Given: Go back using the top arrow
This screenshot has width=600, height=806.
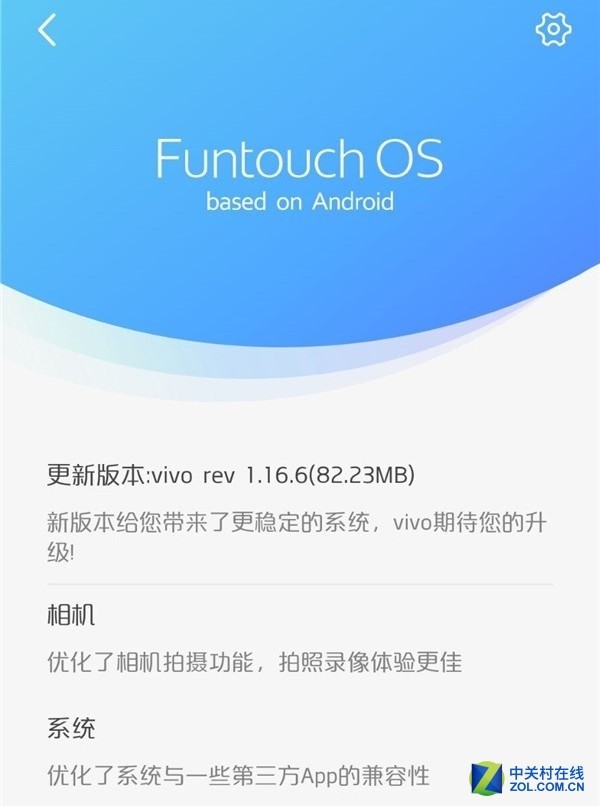Looking at the screenshot, I should pos(46,30).
